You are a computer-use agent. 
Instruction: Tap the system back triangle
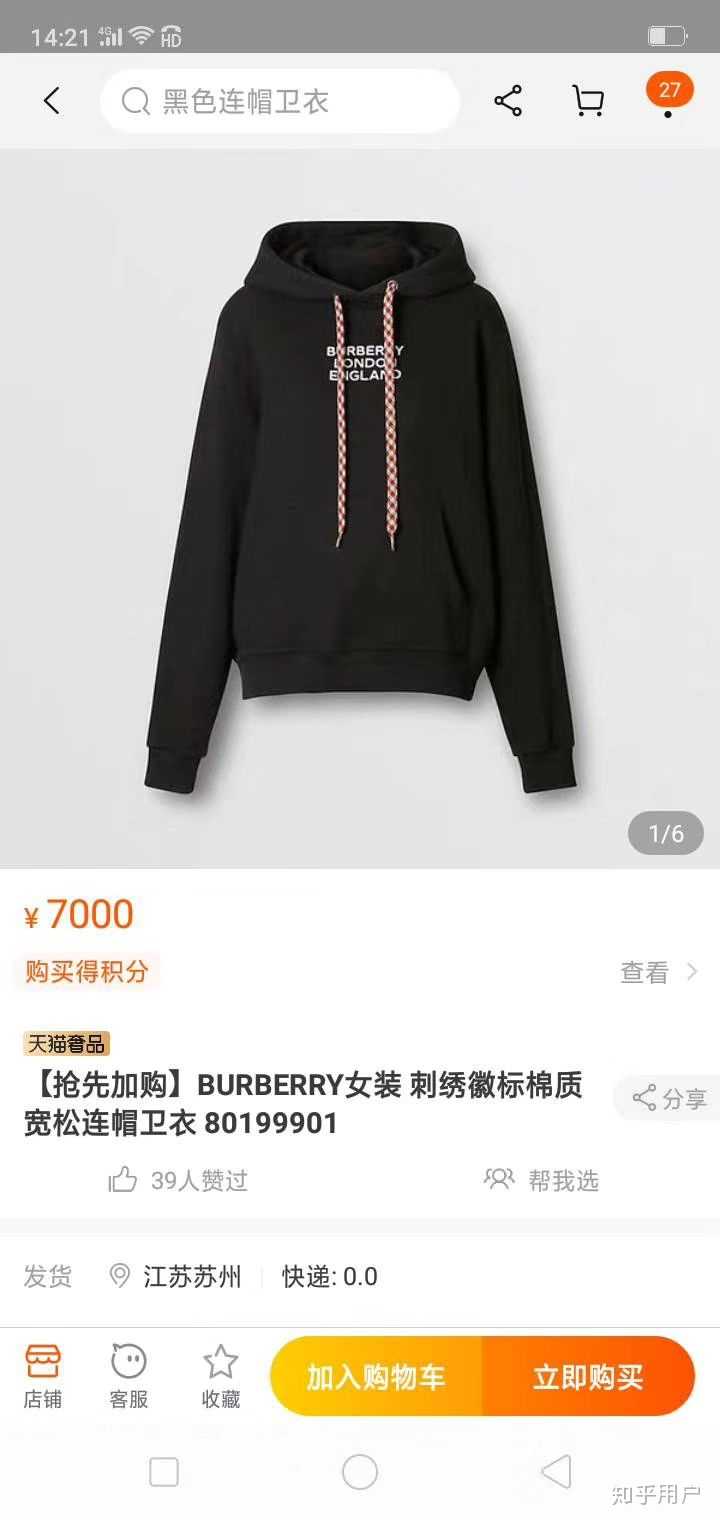pos(556,1472)
